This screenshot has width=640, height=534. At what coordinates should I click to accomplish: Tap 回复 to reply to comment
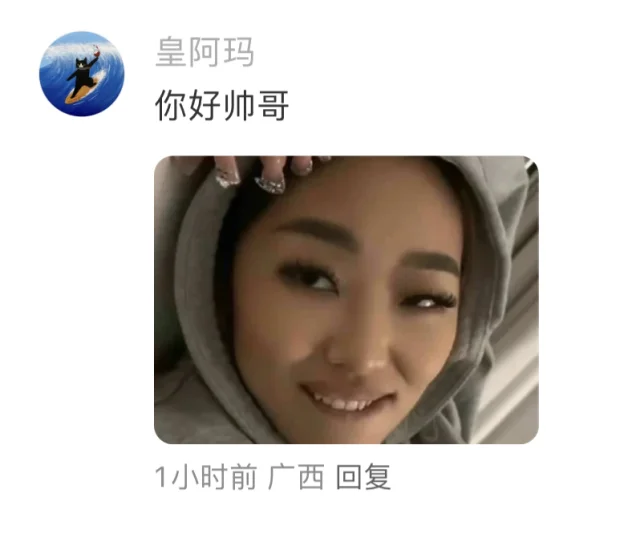[363, 478]
